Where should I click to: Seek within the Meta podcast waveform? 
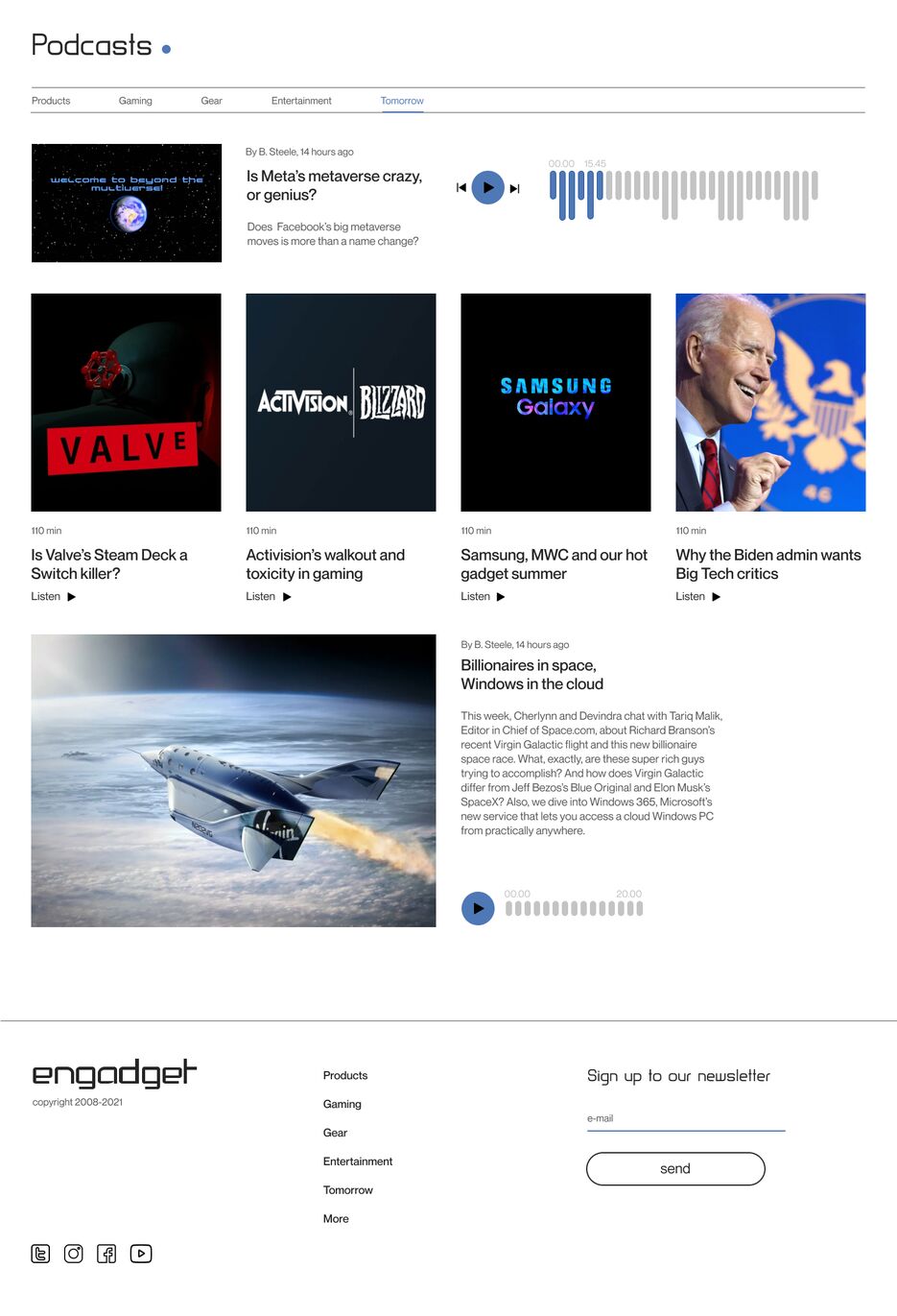point(683,195)
